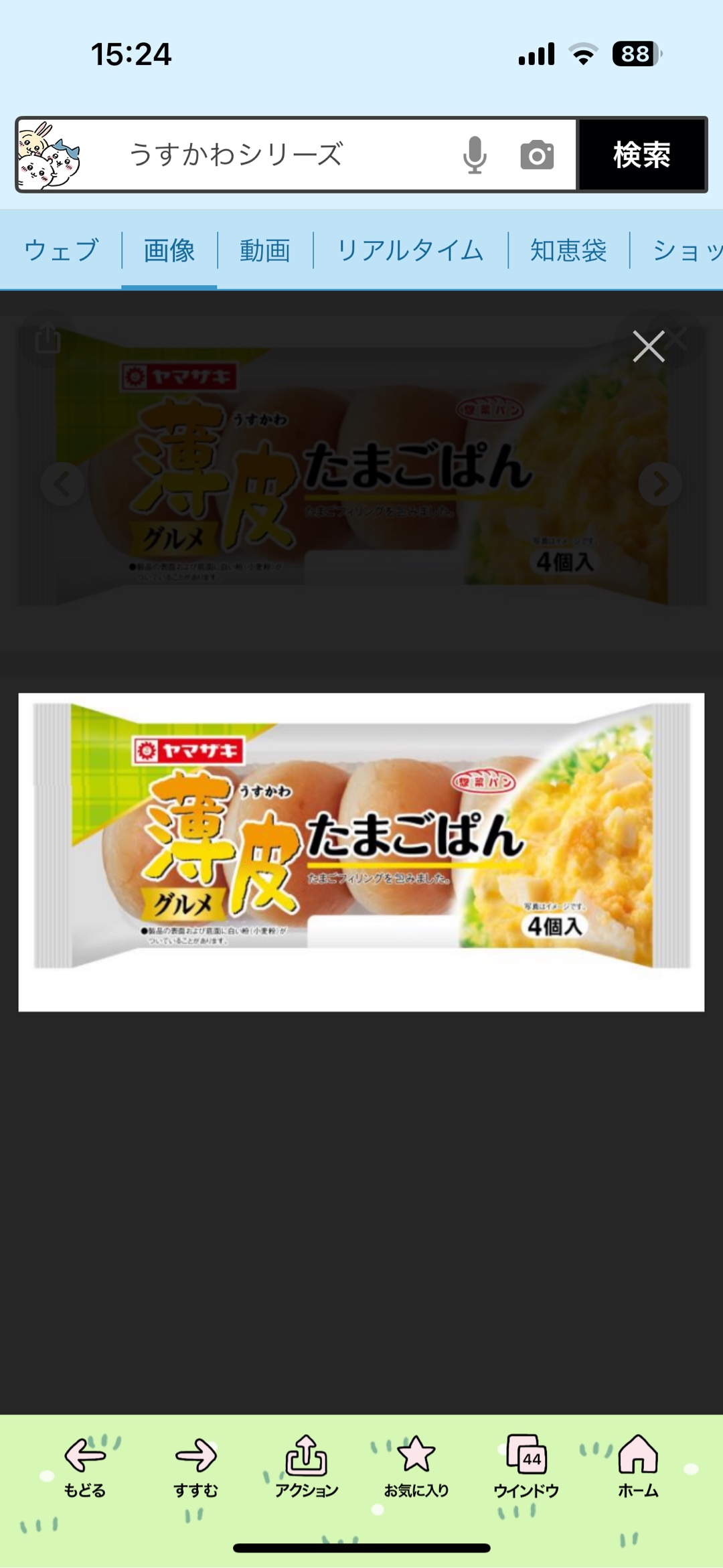
Task: Go back with もどる
Action: (x=85, y=1466)
